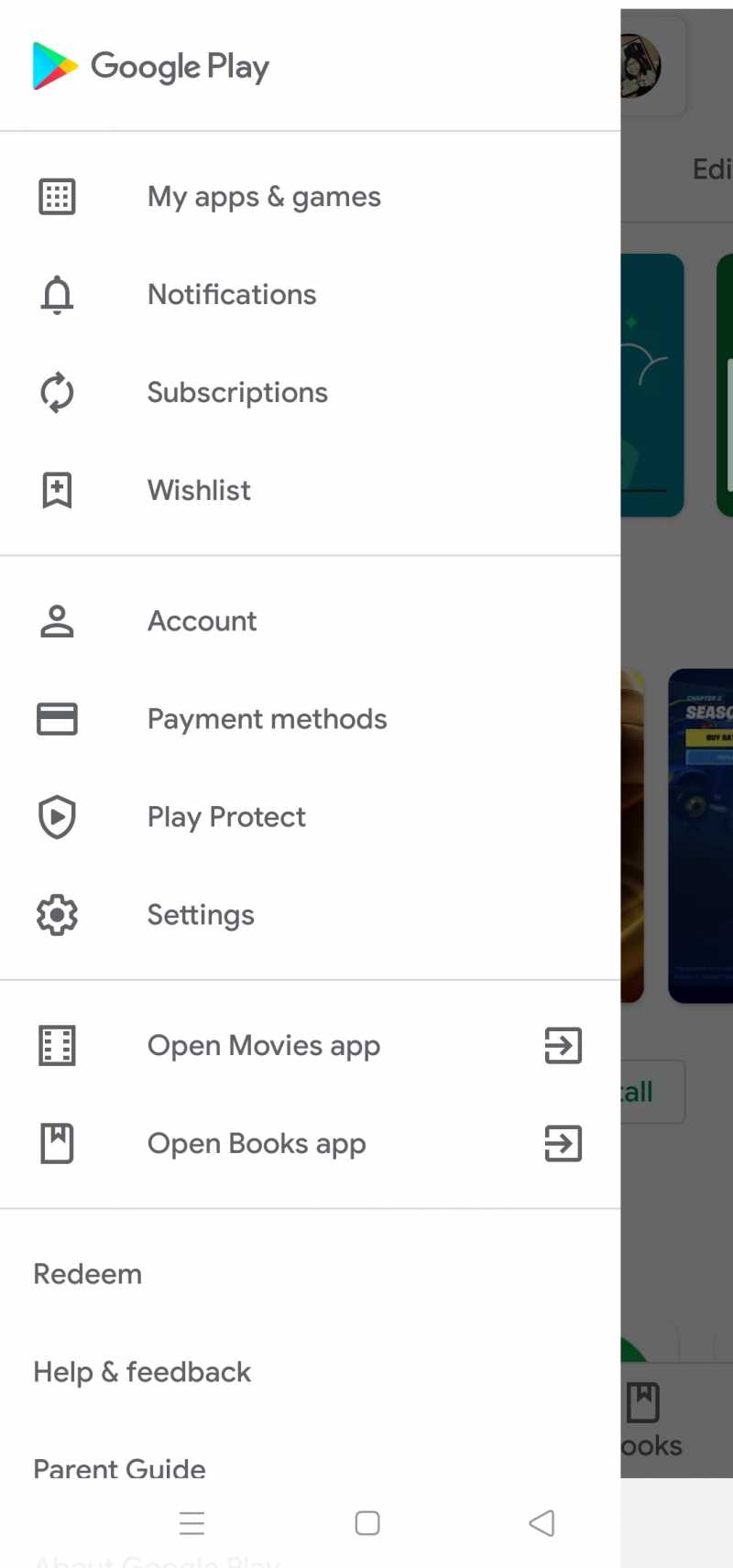
Task: Open the Wishlist
Action: tap(199, 491)
